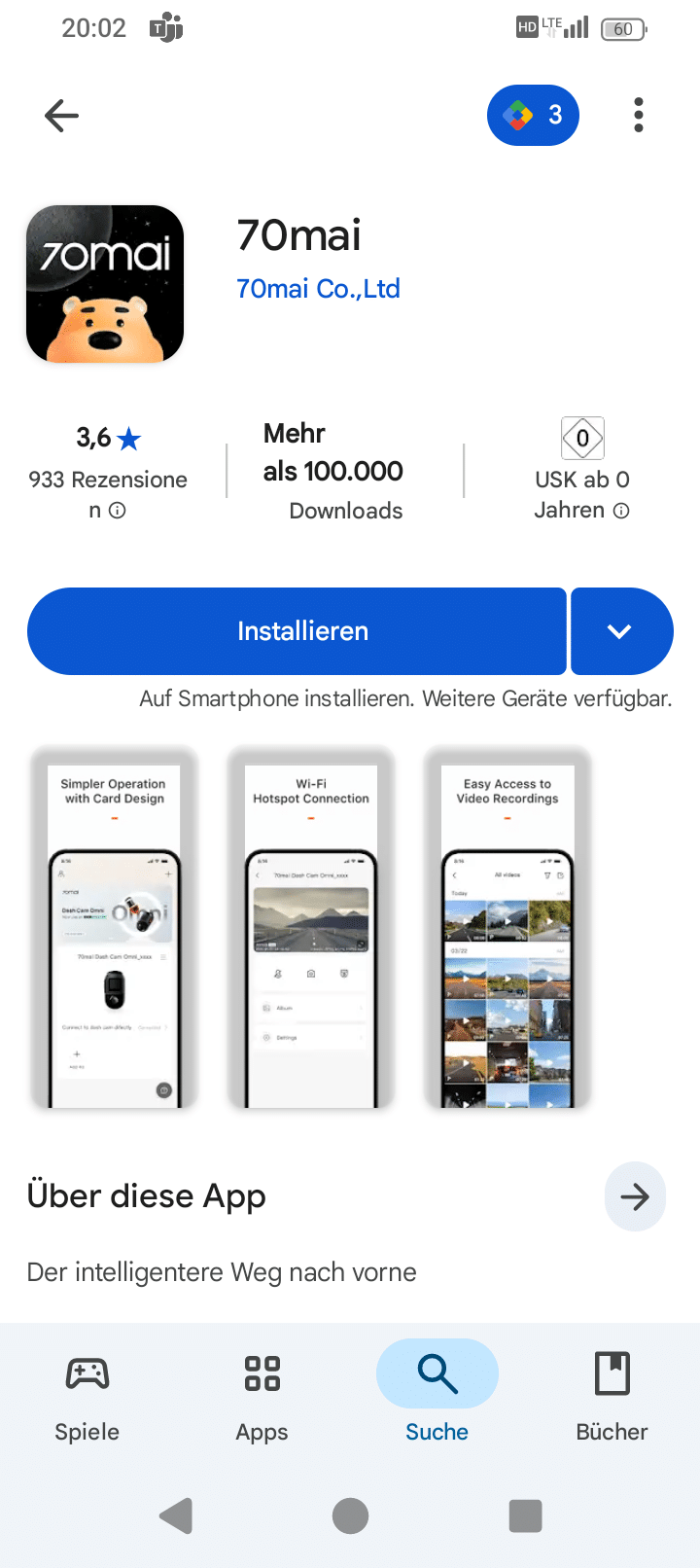700x1568 pixels.
Task: Tap the system home button
Action: point(350,1515)
